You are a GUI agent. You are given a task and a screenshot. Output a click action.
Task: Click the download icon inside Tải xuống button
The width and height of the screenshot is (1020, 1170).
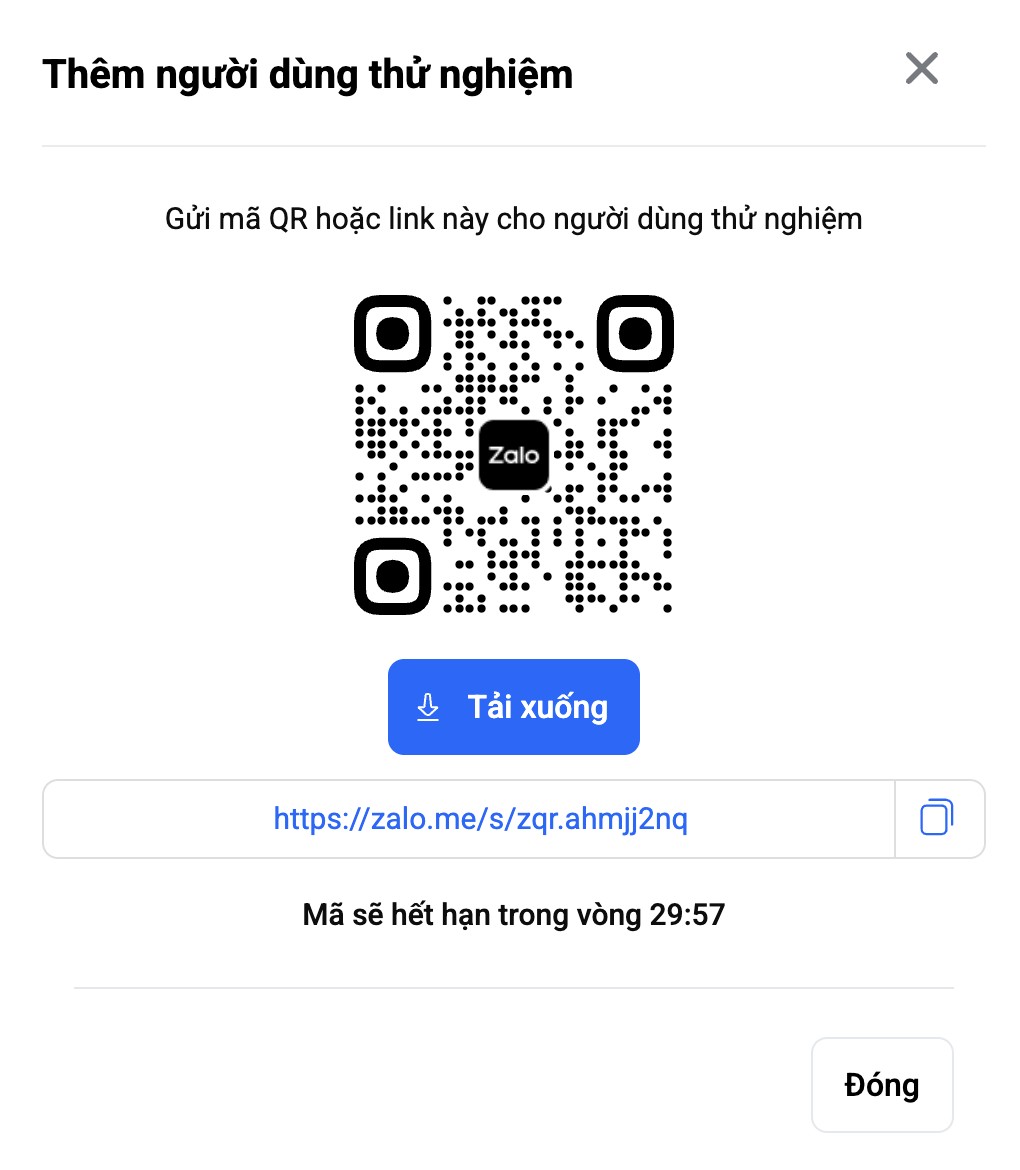(428, 706)
